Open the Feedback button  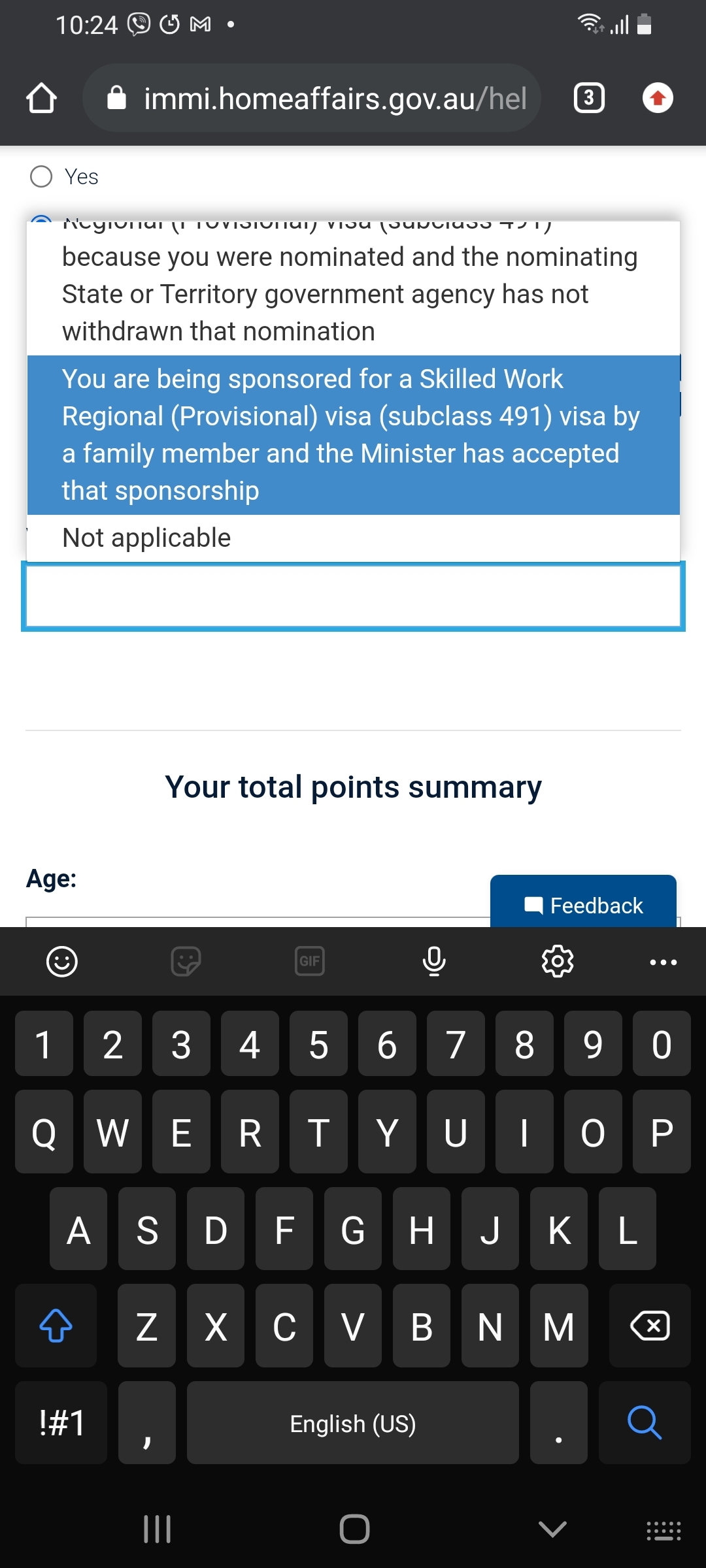(x=583, y=905)
